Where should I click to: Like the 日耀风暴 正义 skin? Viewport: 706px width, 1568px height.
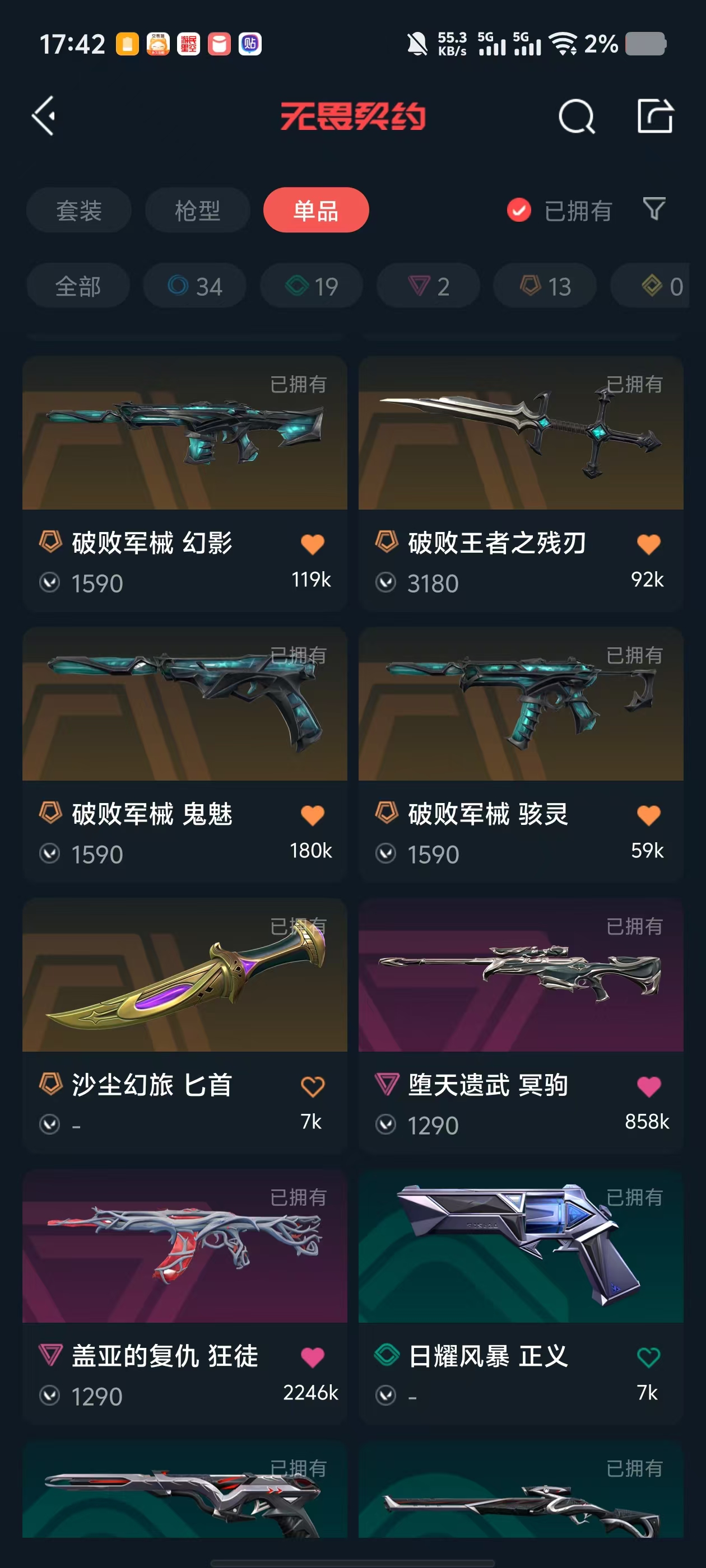click(648, 1357)
